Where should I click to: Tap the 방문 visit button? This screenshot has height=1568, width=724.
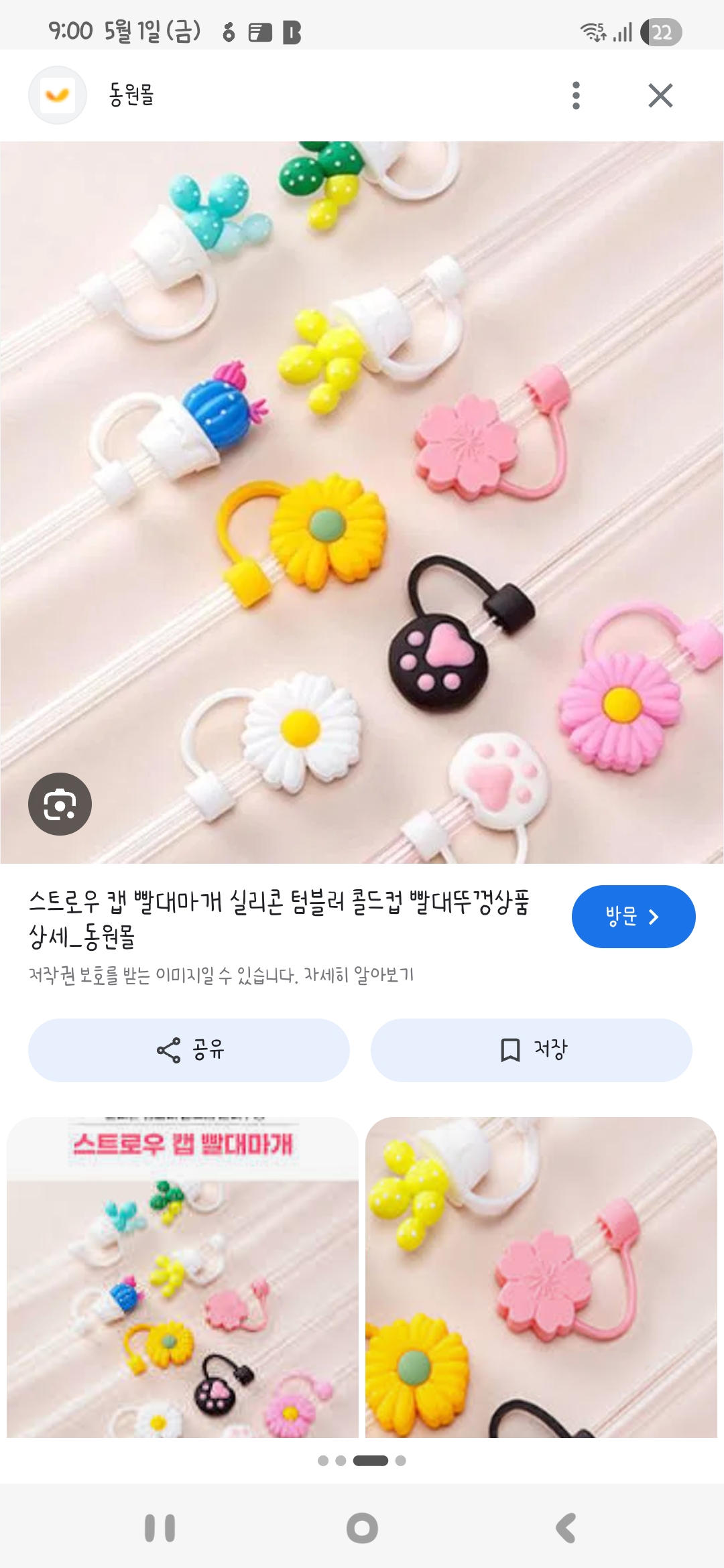pos(633,917)
